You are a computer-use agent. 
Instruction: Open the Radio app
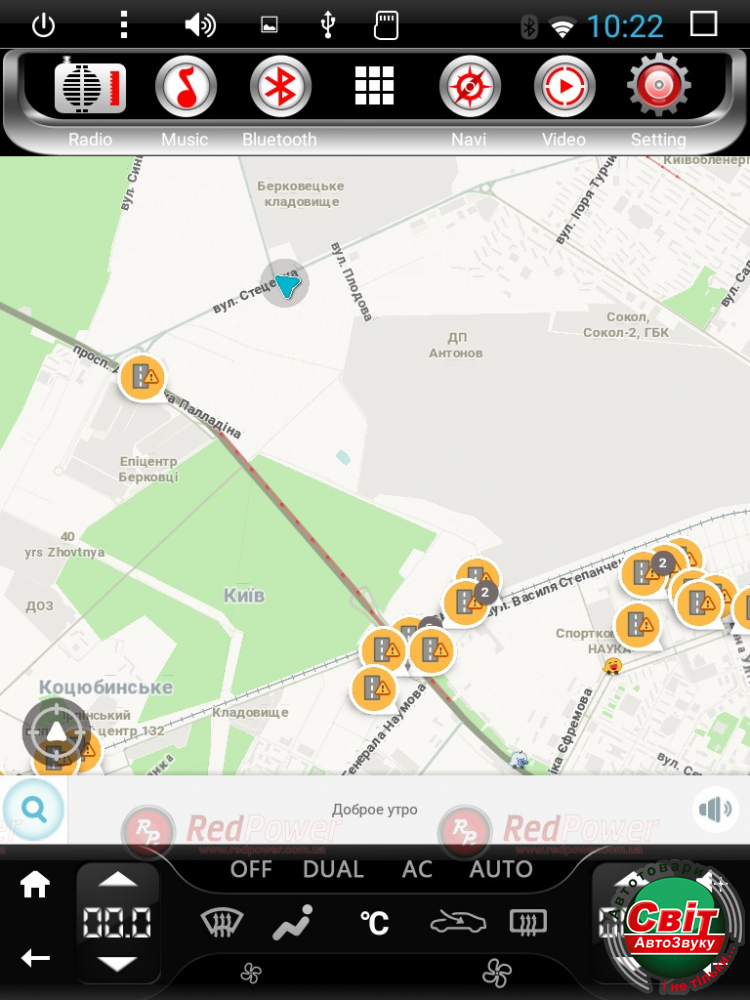tap(90, 88)
